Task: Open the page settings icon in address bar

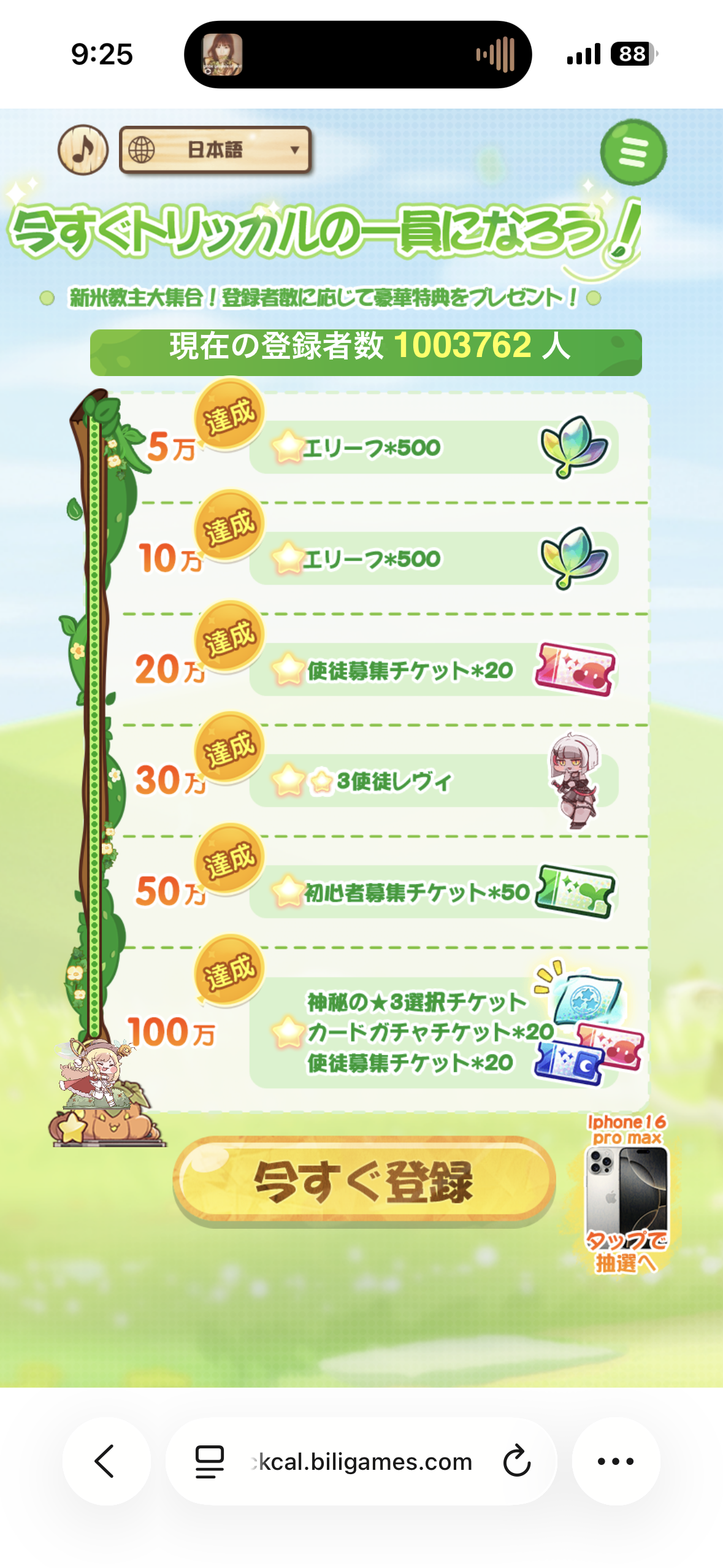Action: [x=210, y=1461]
